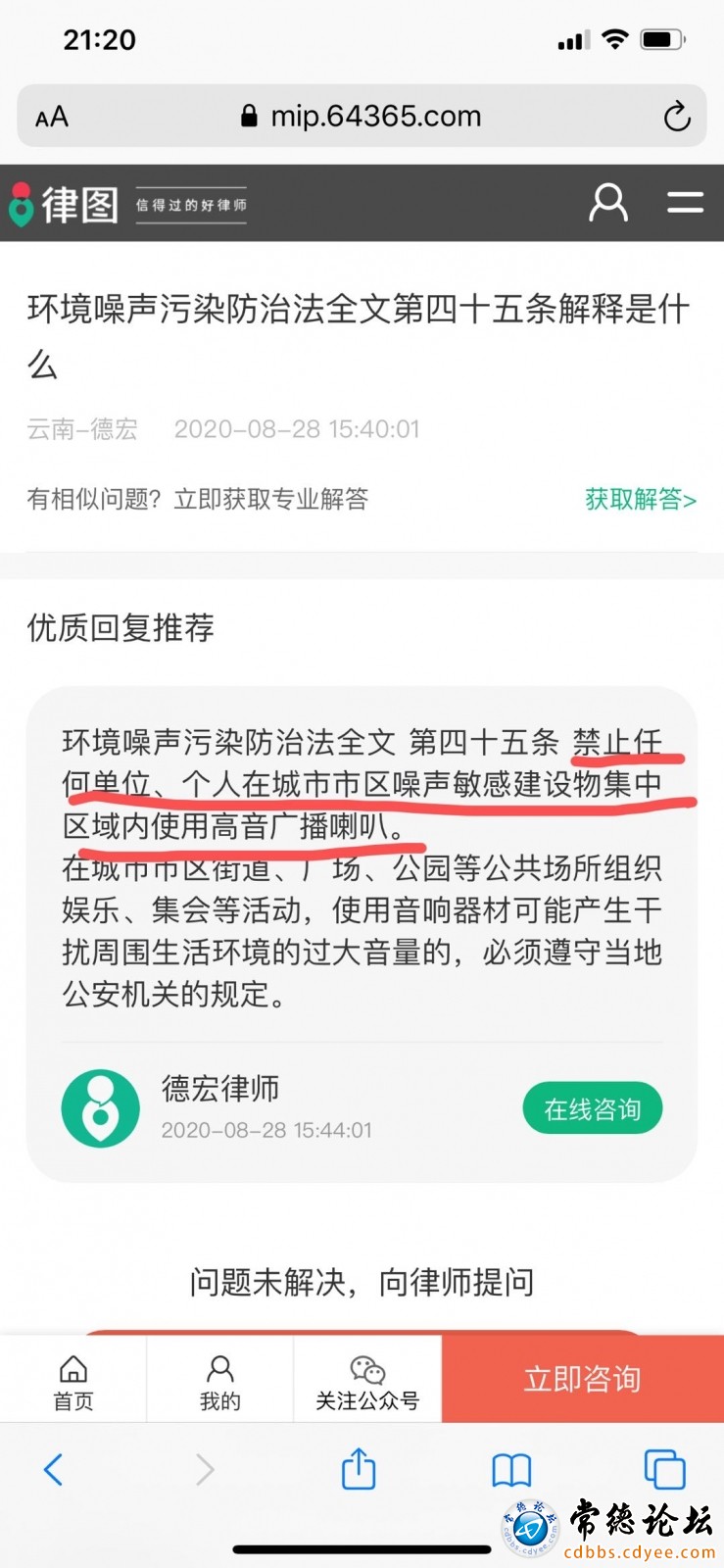Reload the page in Safari
Screen dimensions: 724x1568
[x=676, y=117]
